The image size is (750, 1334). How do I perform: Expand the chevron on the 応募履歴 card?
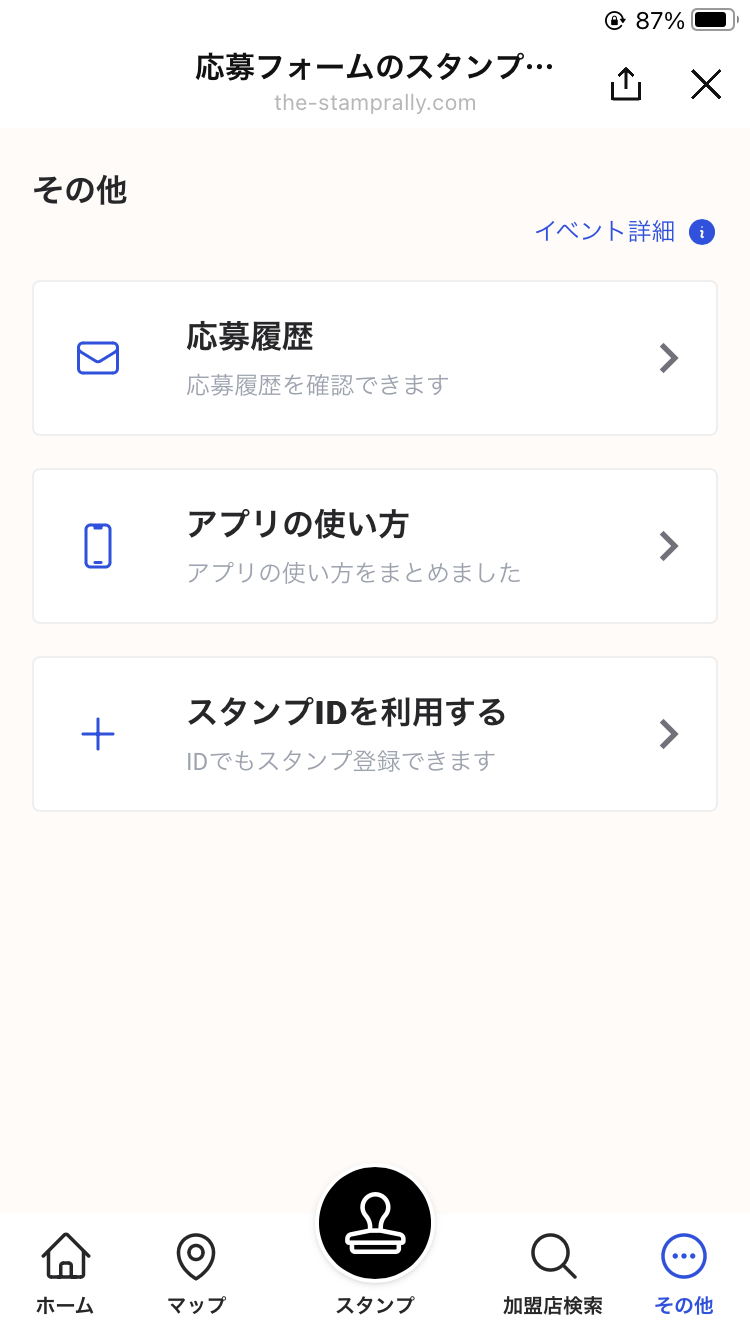[x=668, y=357]
